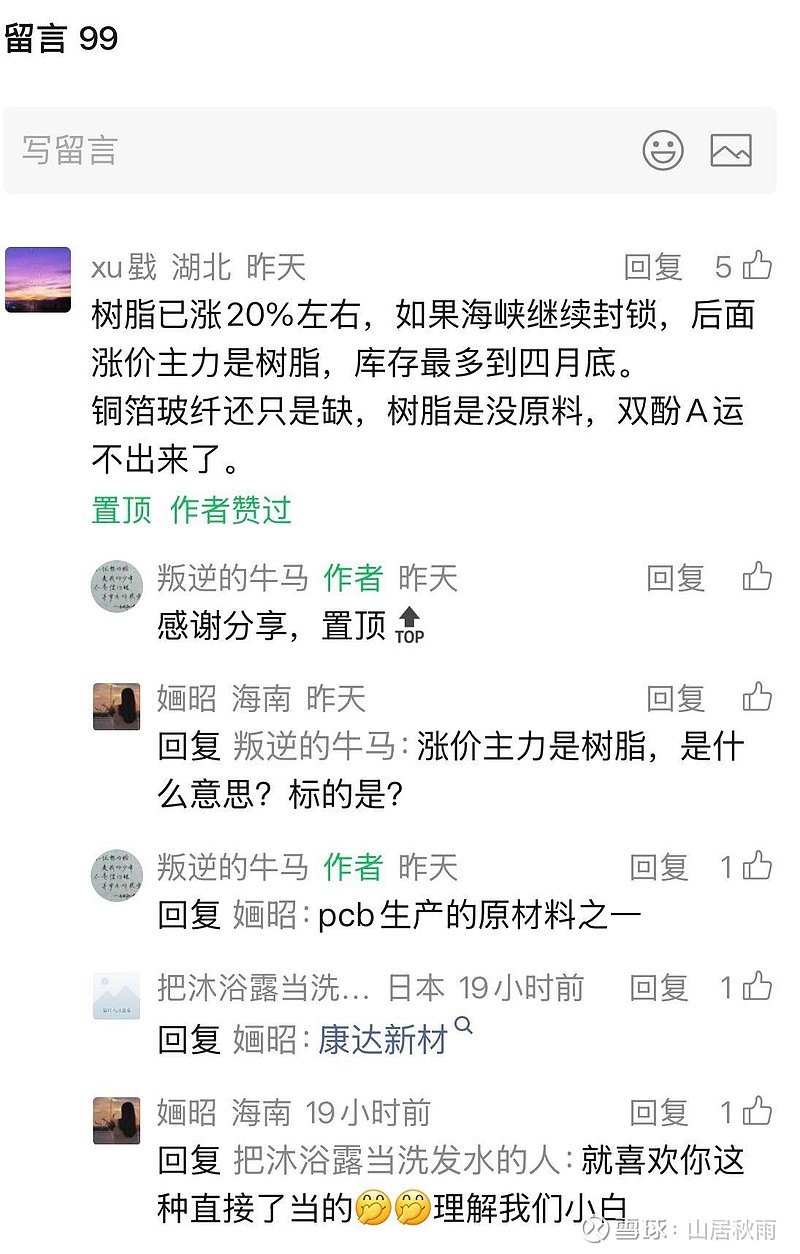The image size is (800, 1254).
Task: Click the thumbs-up on 感谢分享 author reply
Action: [x=757, y=577]
